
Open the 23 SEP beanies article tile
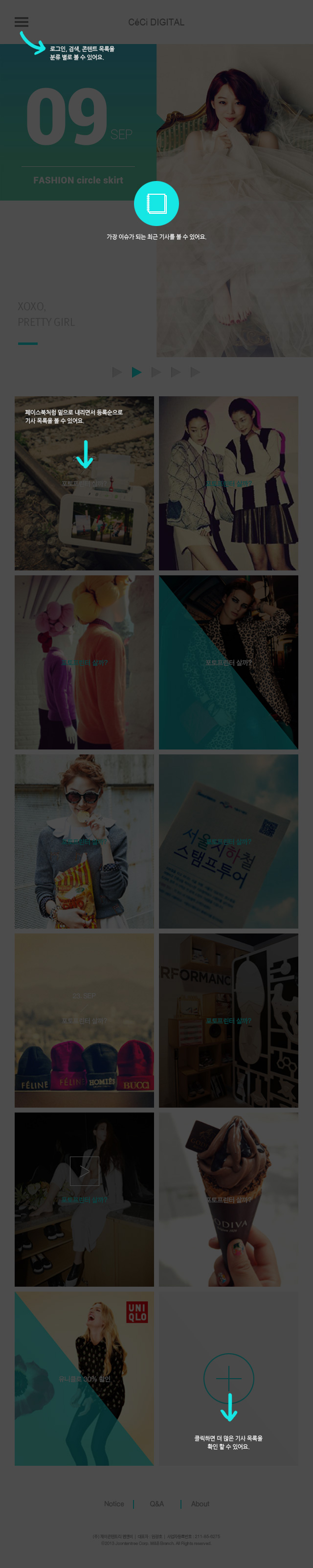tap(84, 1020)
